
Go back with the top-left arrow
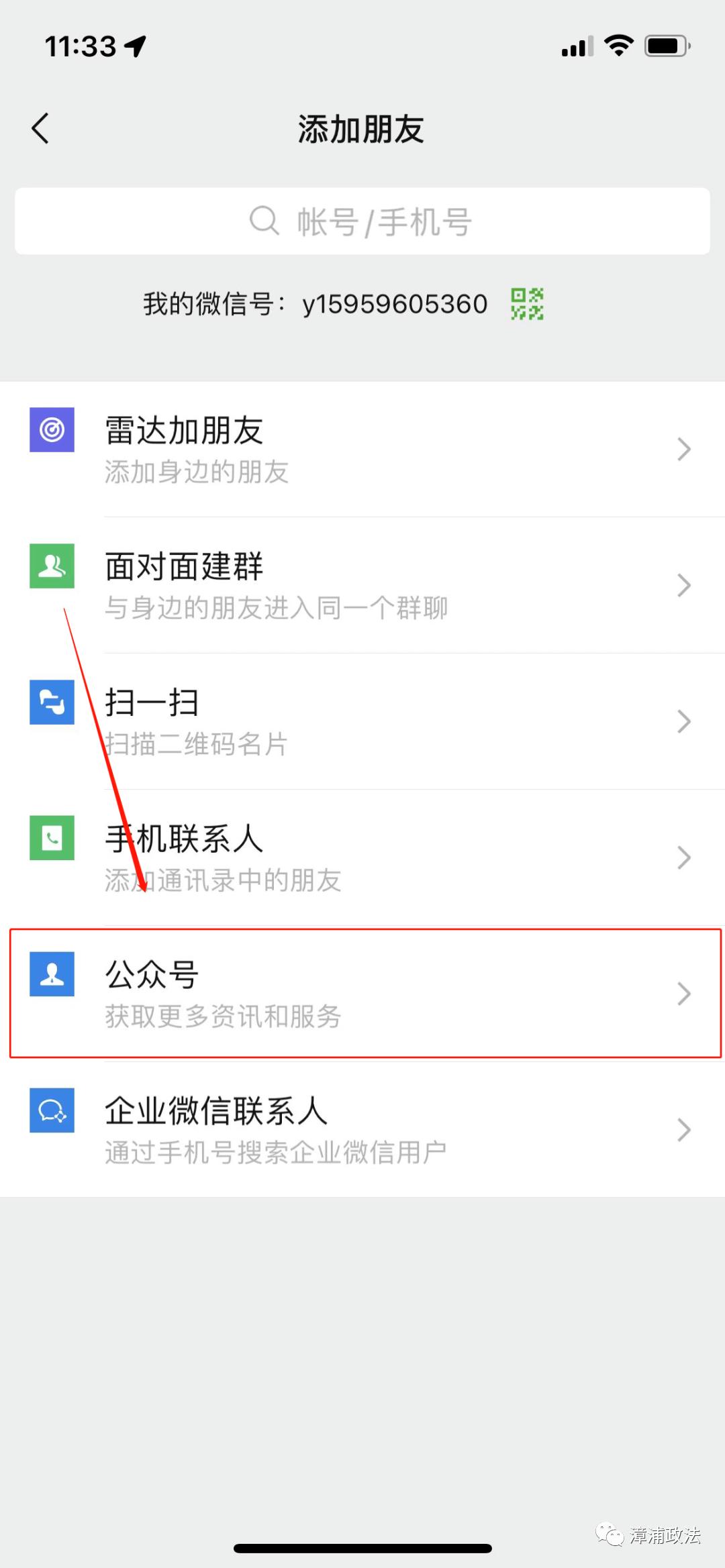click(x=40, y=128)
